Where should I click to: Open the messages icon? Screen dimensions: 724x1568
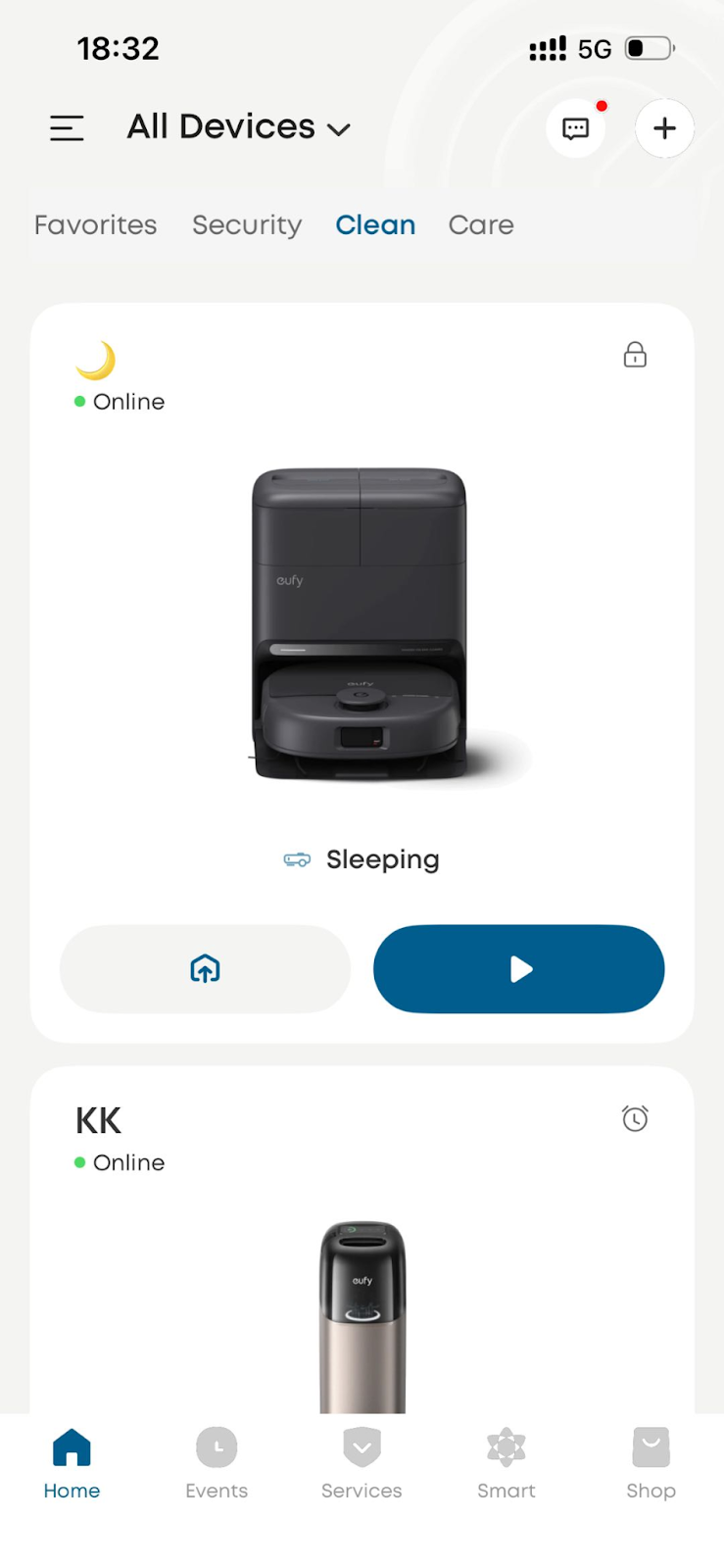coord(575,128)
